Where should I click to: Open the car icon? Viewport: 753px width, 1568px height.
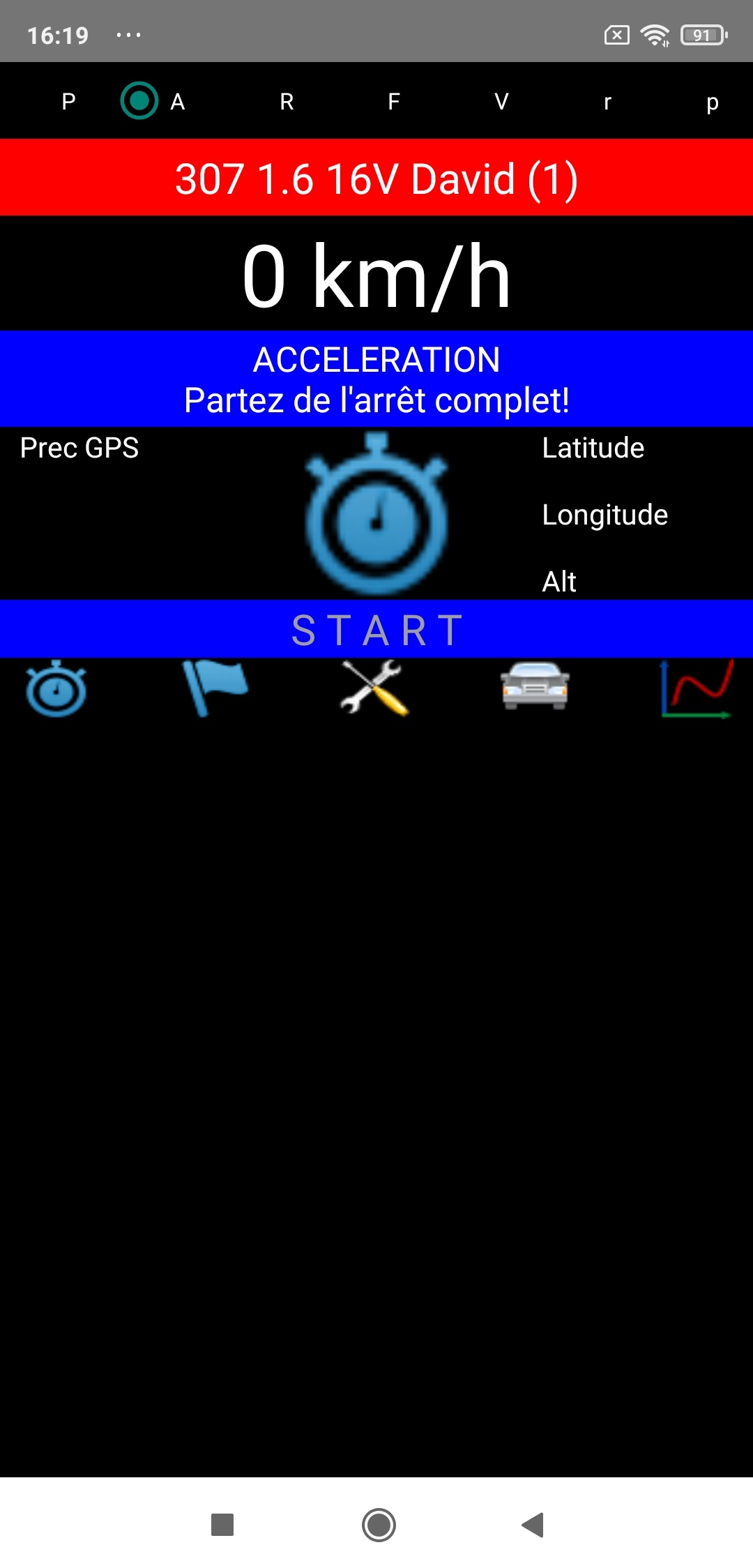coord(535,688)
